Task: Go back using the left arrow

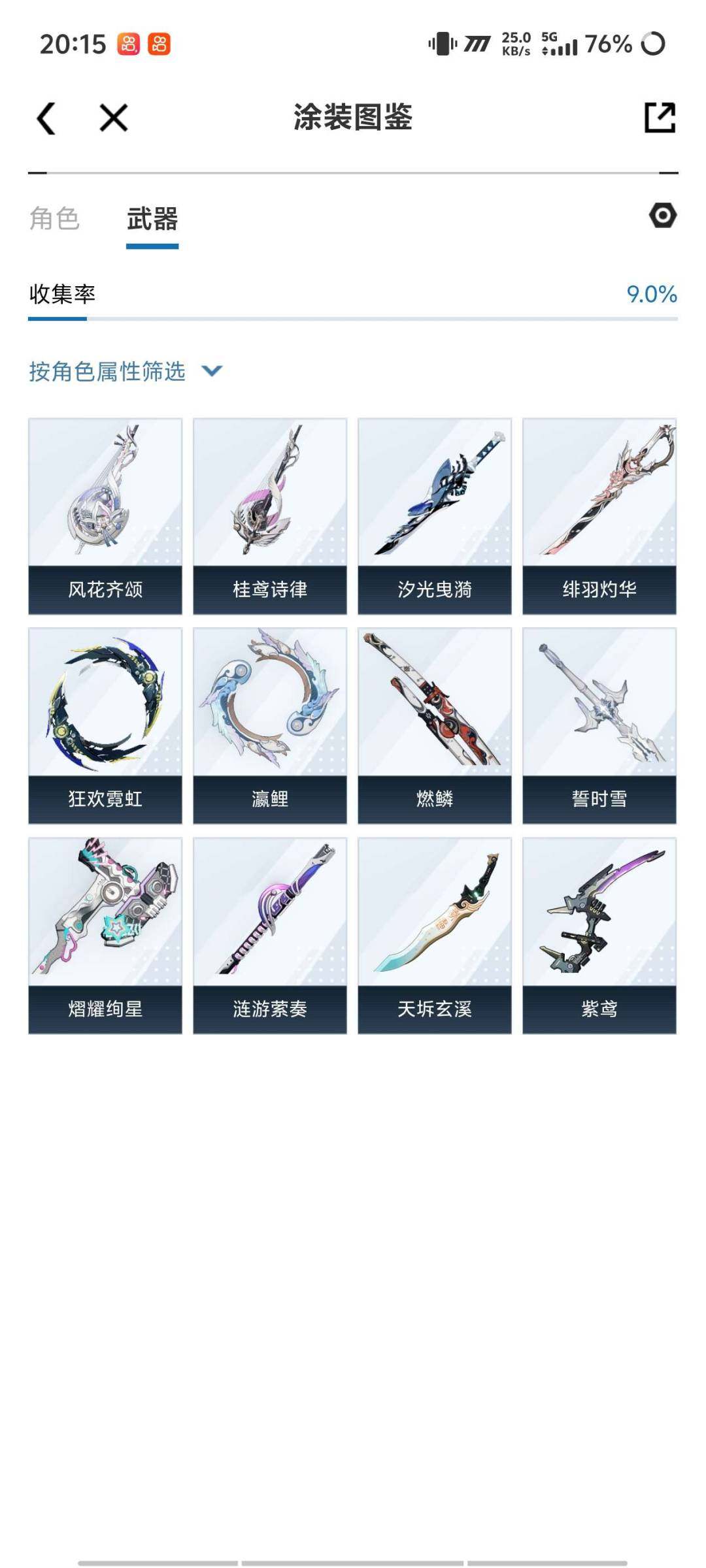Action: (46, 118)
